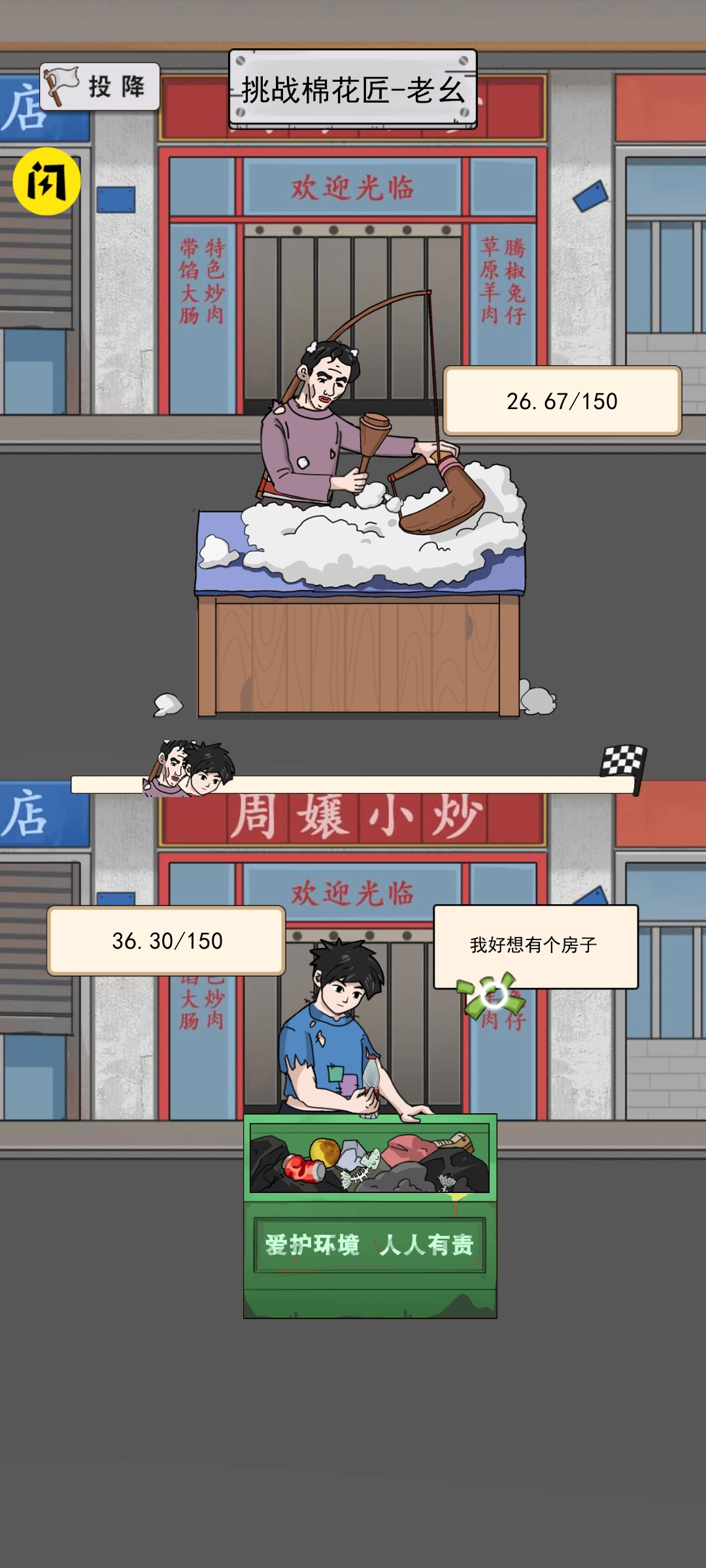Tap the yellow 闪 lightning icon
This screenshot has width=706, height=1568.
(46, 182)
